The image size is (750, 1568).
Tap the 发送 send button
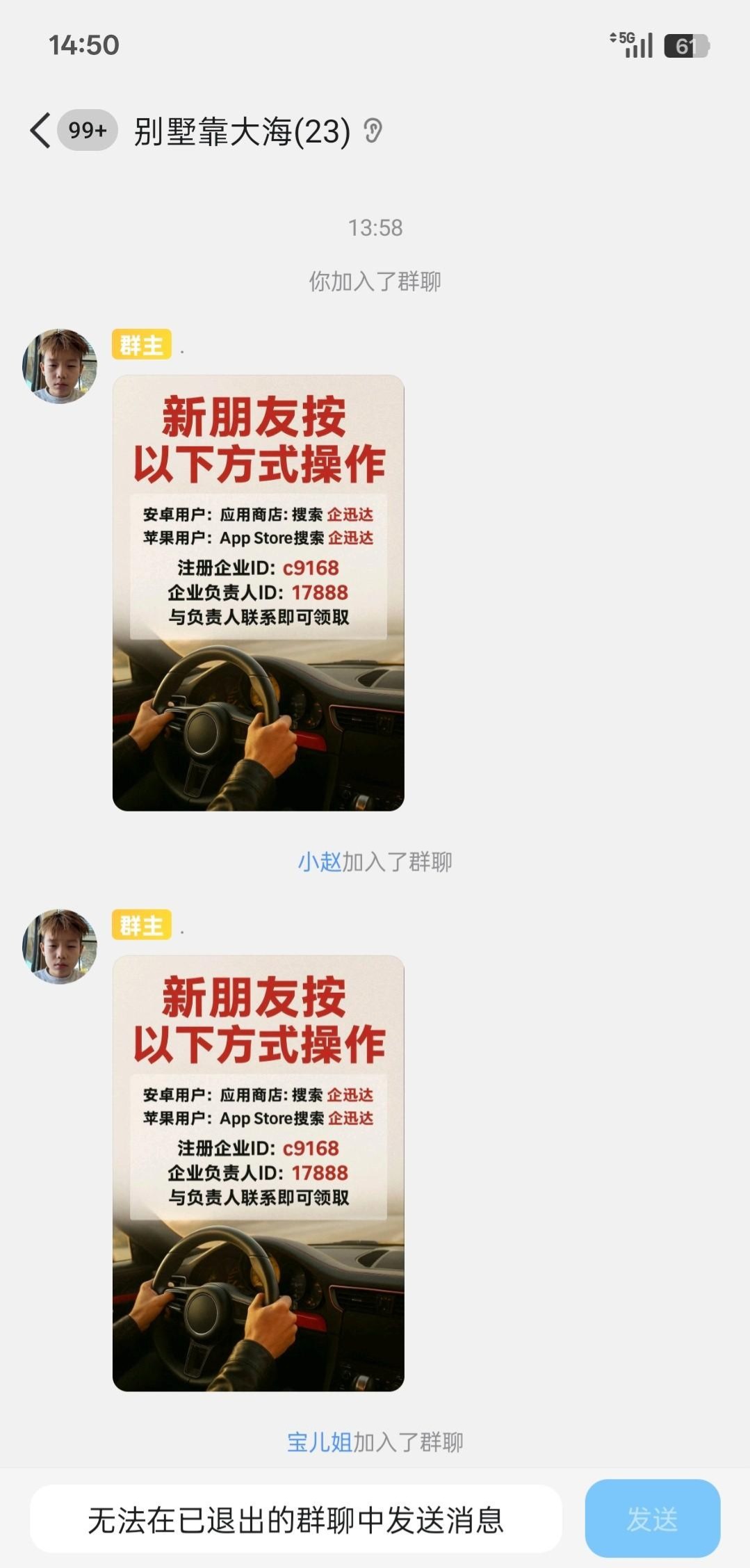point(652,1519)
